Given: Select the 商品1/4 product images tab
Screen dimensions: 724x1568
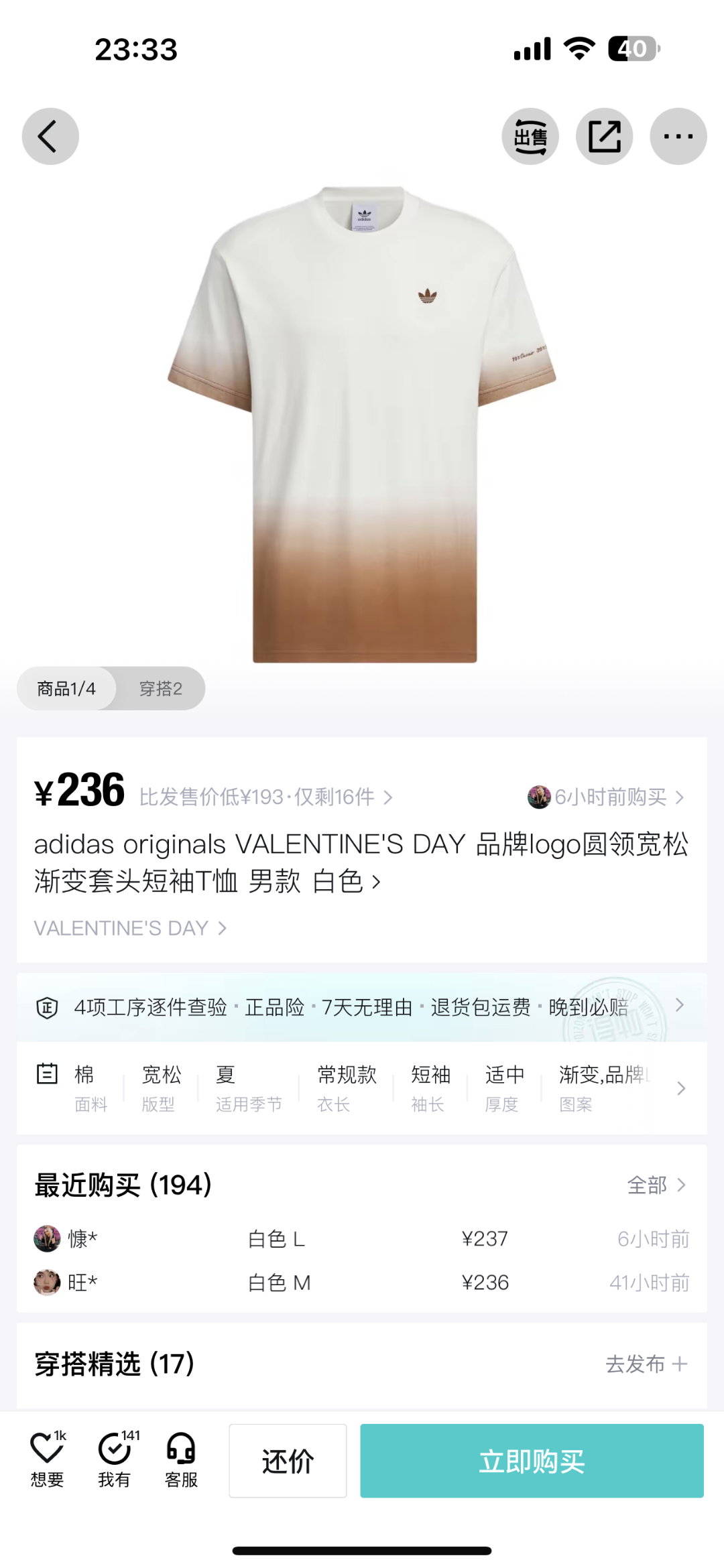Looking at the screenshot, I should point(66,689).
